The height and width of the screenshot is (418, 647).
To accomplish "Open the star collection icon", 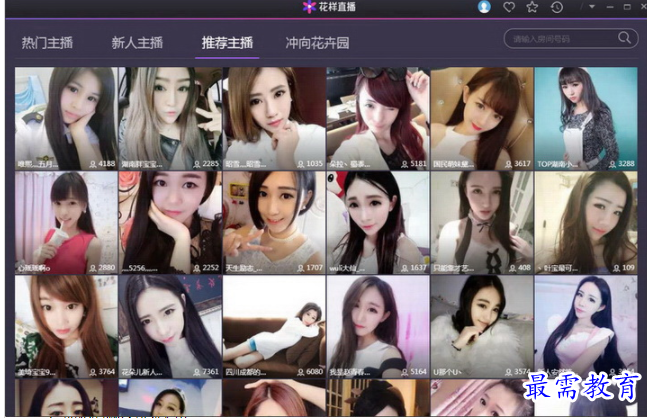I will [x=533, y=7].
